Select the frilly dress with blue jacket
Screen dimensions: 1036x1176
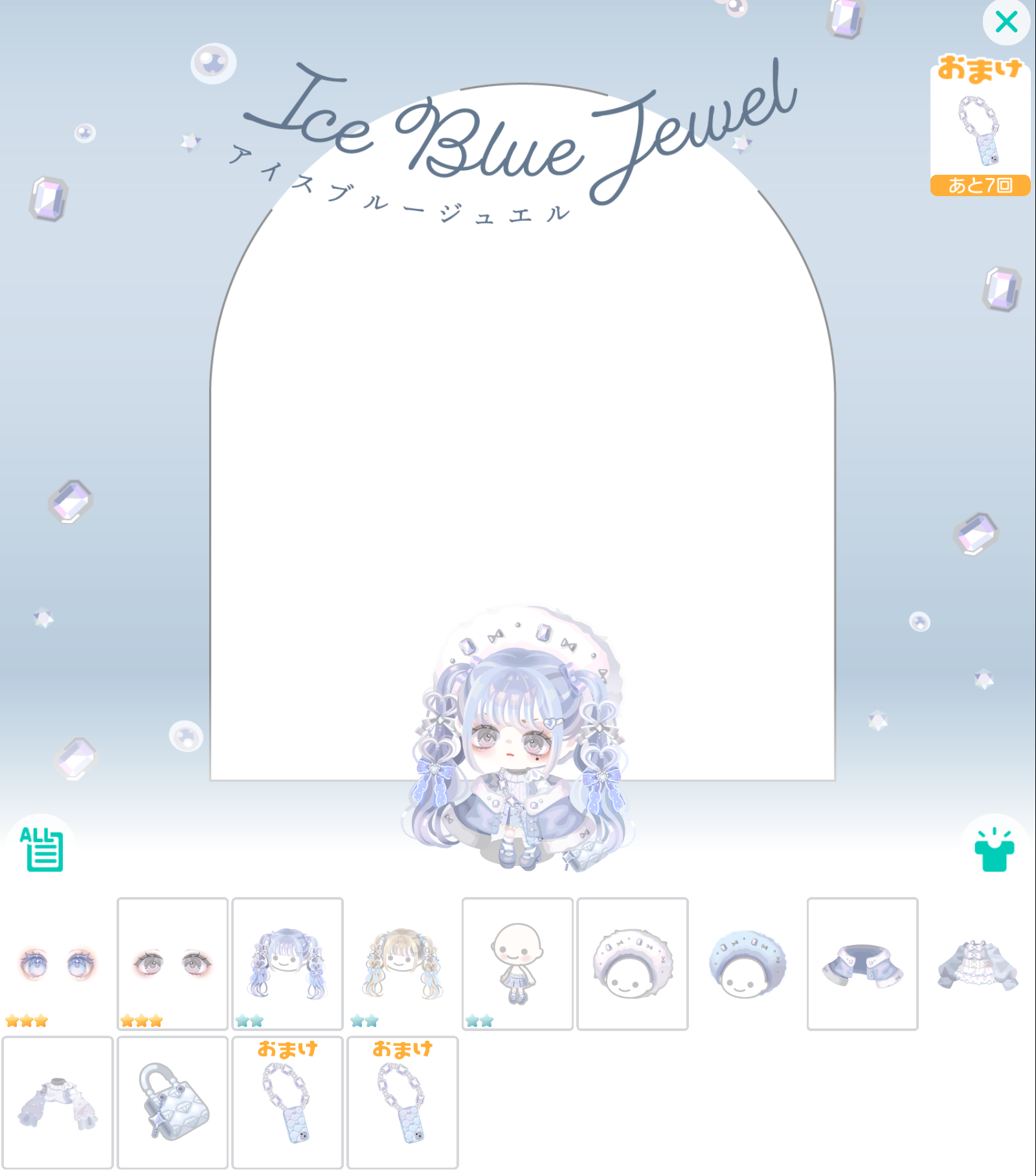977,964
